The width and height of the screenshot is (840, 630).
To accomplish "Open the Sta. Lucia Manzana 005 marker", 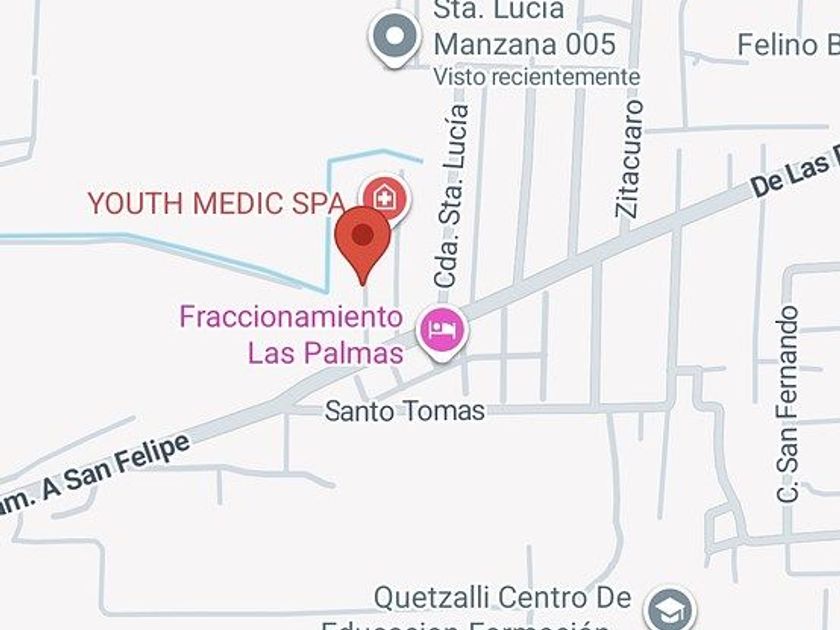I will [x=394, y=39].
